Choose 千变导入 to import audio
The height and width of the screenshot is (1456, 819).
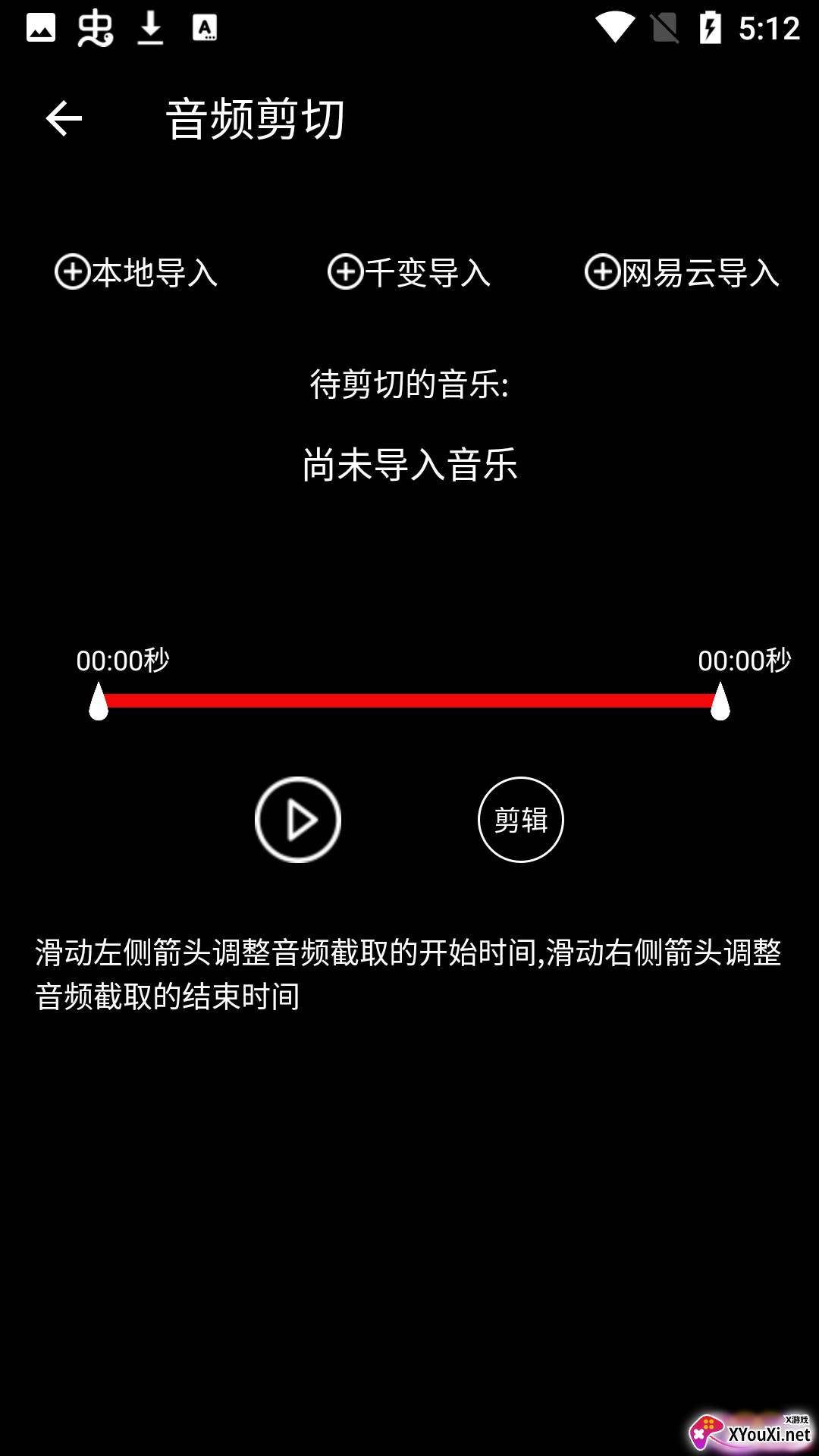tap(409, 272)
